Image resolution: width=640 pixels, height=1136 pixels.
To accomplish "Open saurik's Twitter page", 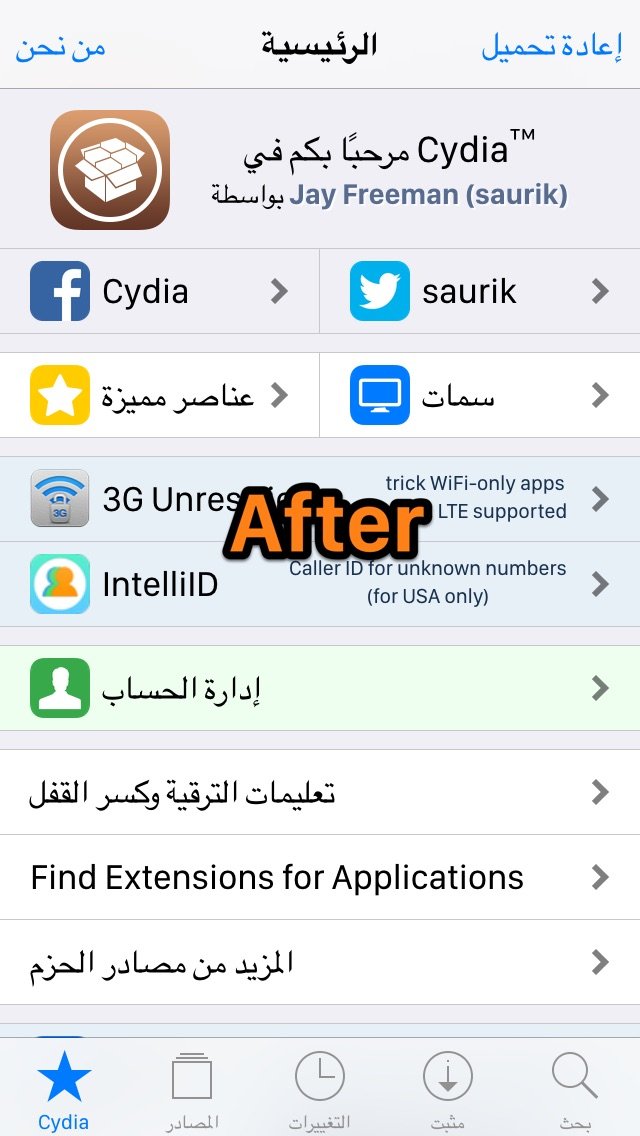I will pyautogui.click(x=480, y=291).
